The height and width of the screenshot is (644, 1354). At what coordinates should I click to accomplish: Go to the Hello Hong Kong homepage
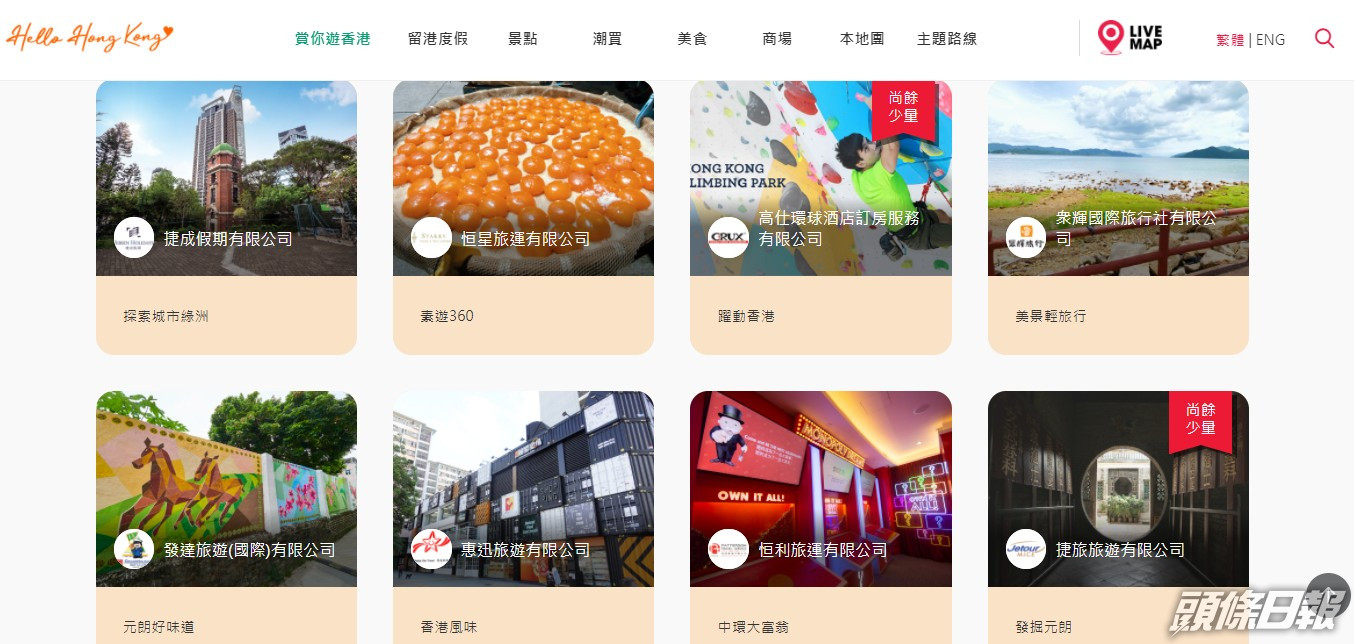90,38
